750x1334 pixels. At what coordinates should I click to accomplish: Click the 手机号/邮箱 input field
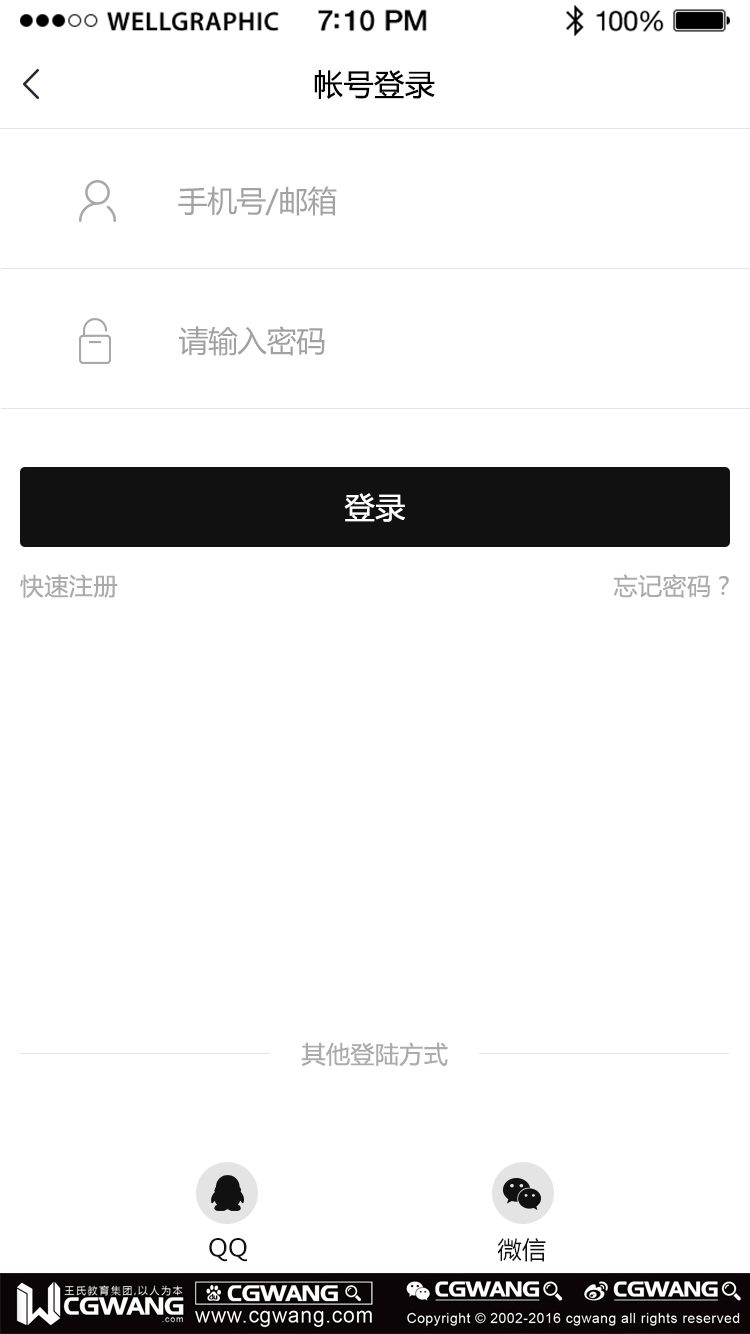[257, 201]
